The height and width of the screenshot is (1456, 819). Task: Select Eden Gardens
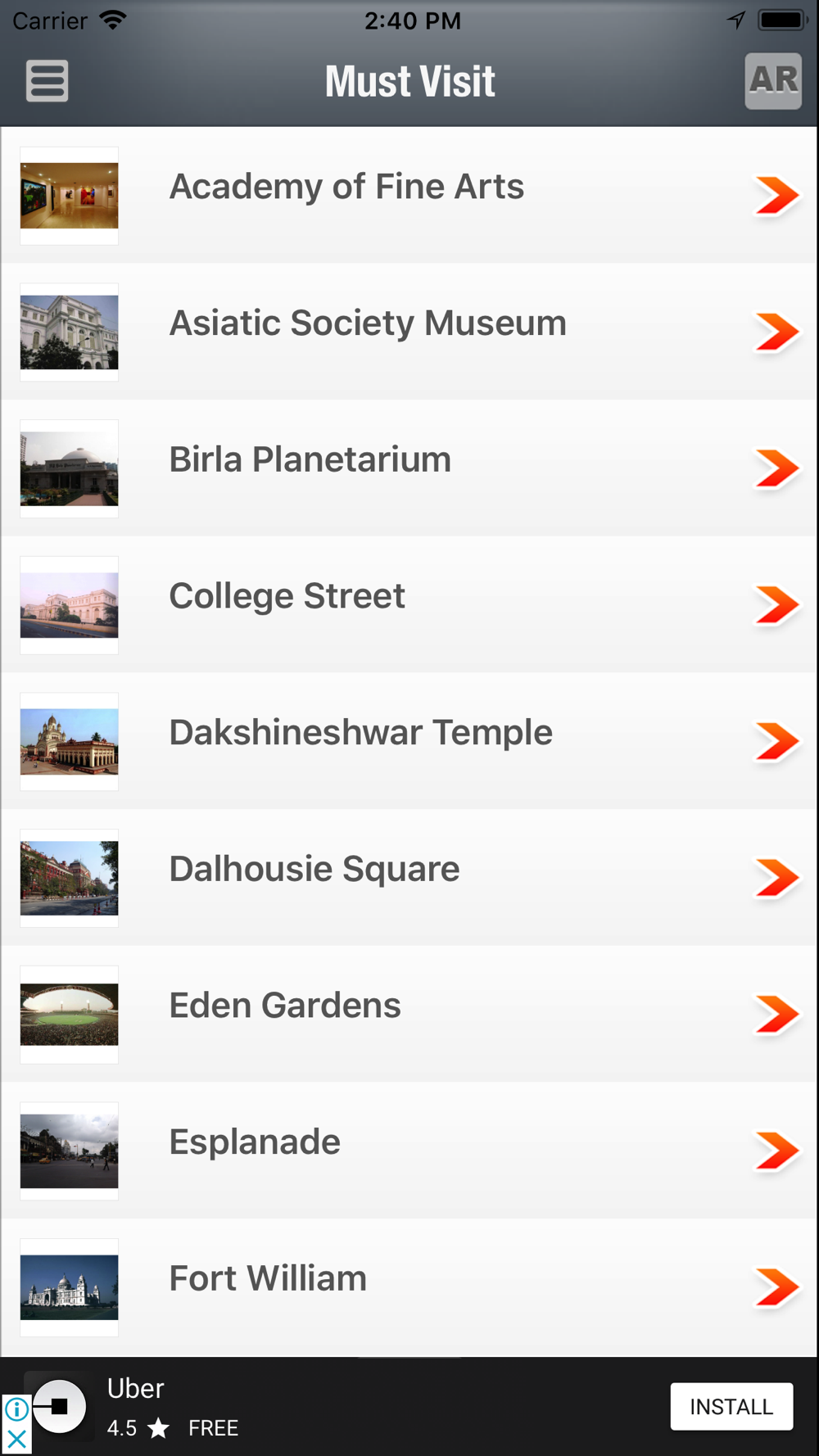pyautogui.click(x=409, y=1015)
